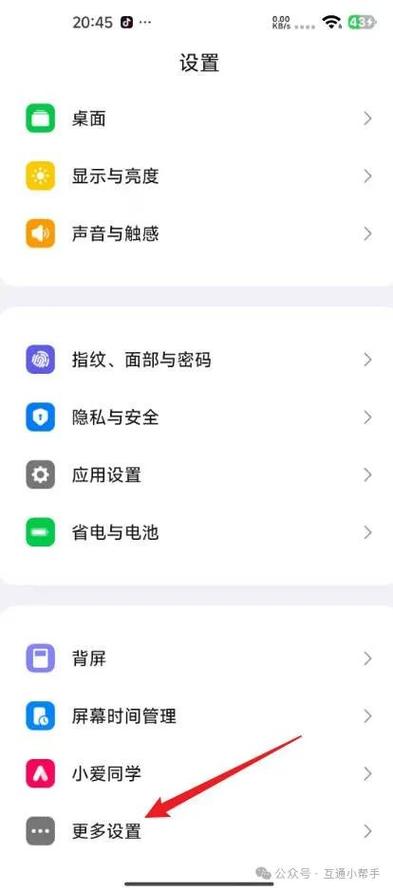
Task: Open 更多设置
Action: coord(196,832)
